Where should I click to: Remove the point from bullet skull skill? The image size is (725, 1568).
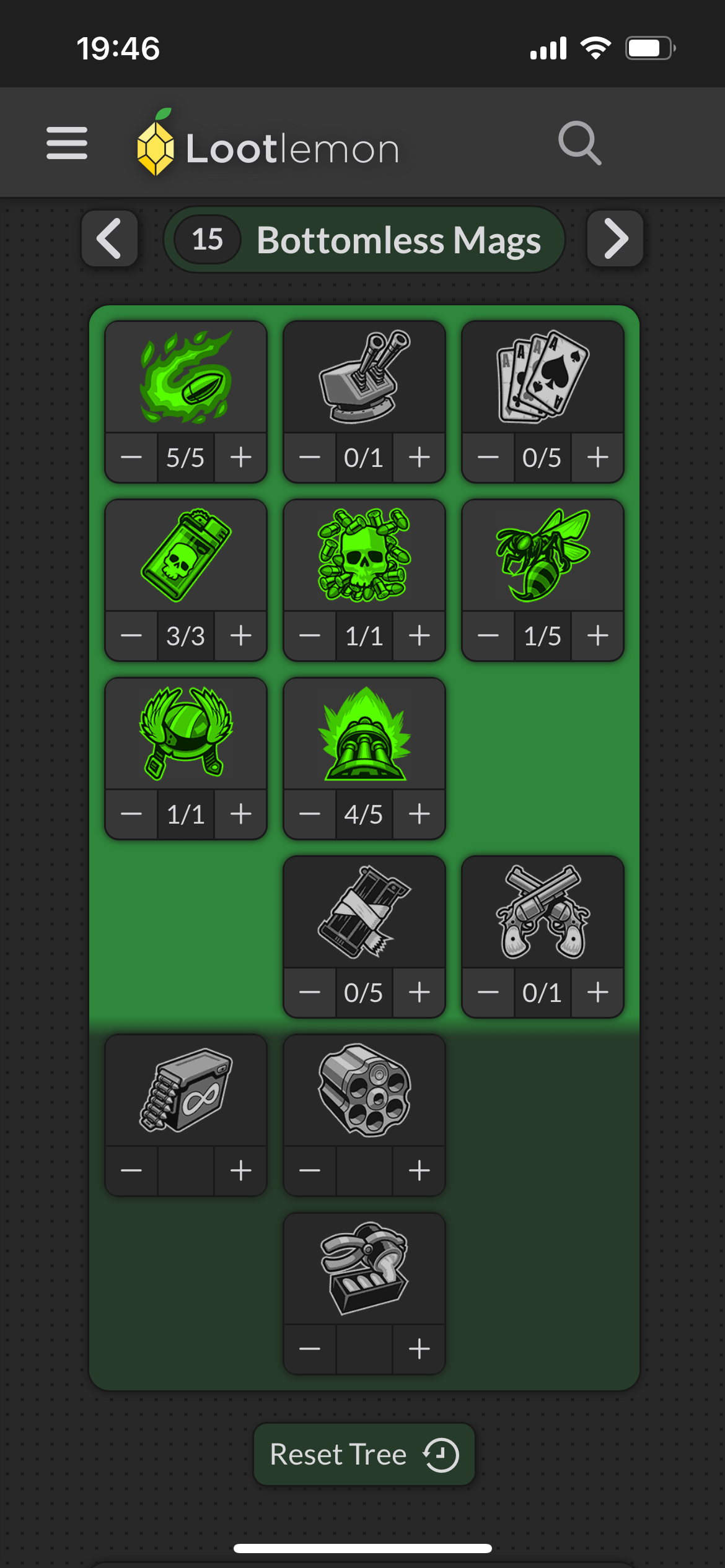(309, 636)
